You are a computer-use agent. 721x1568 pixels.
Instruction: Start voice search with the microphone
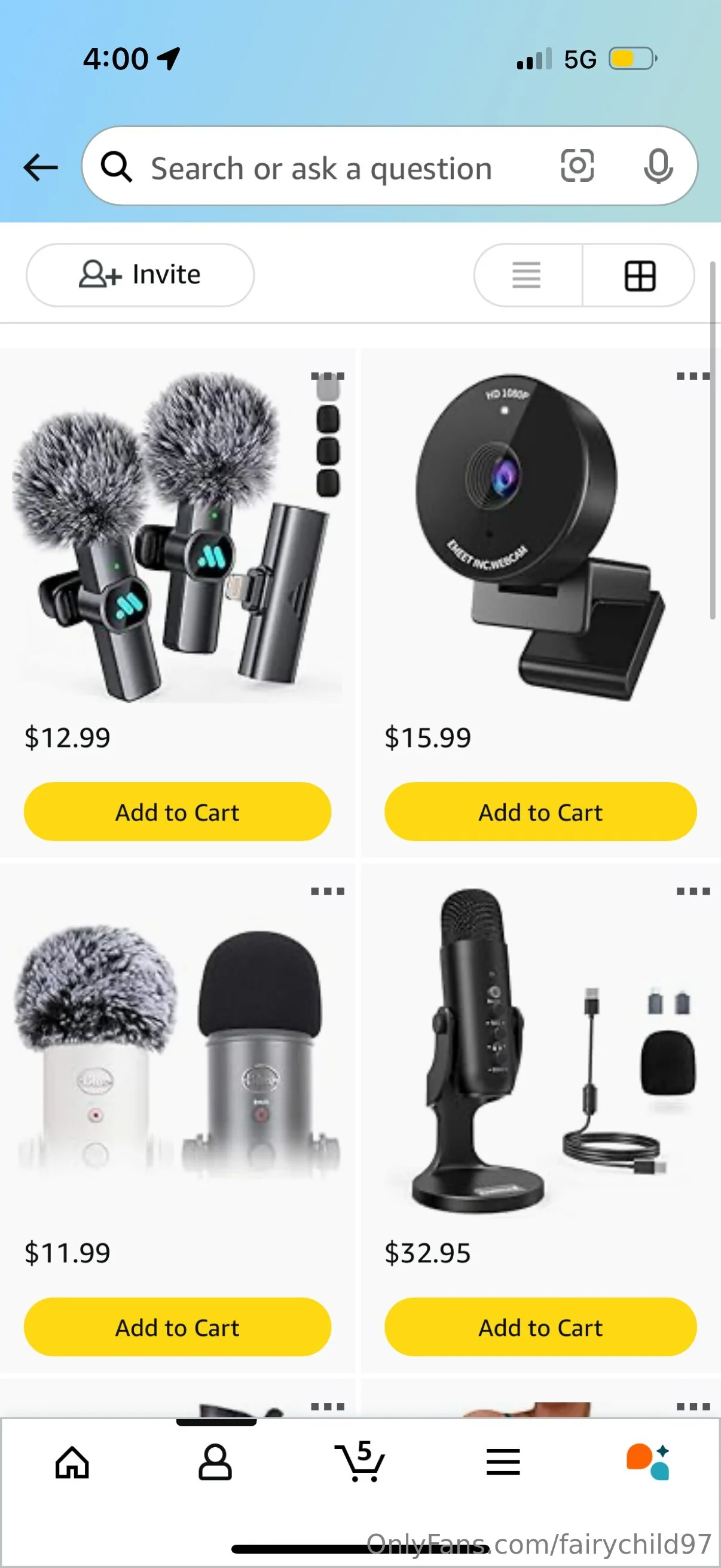658,166
